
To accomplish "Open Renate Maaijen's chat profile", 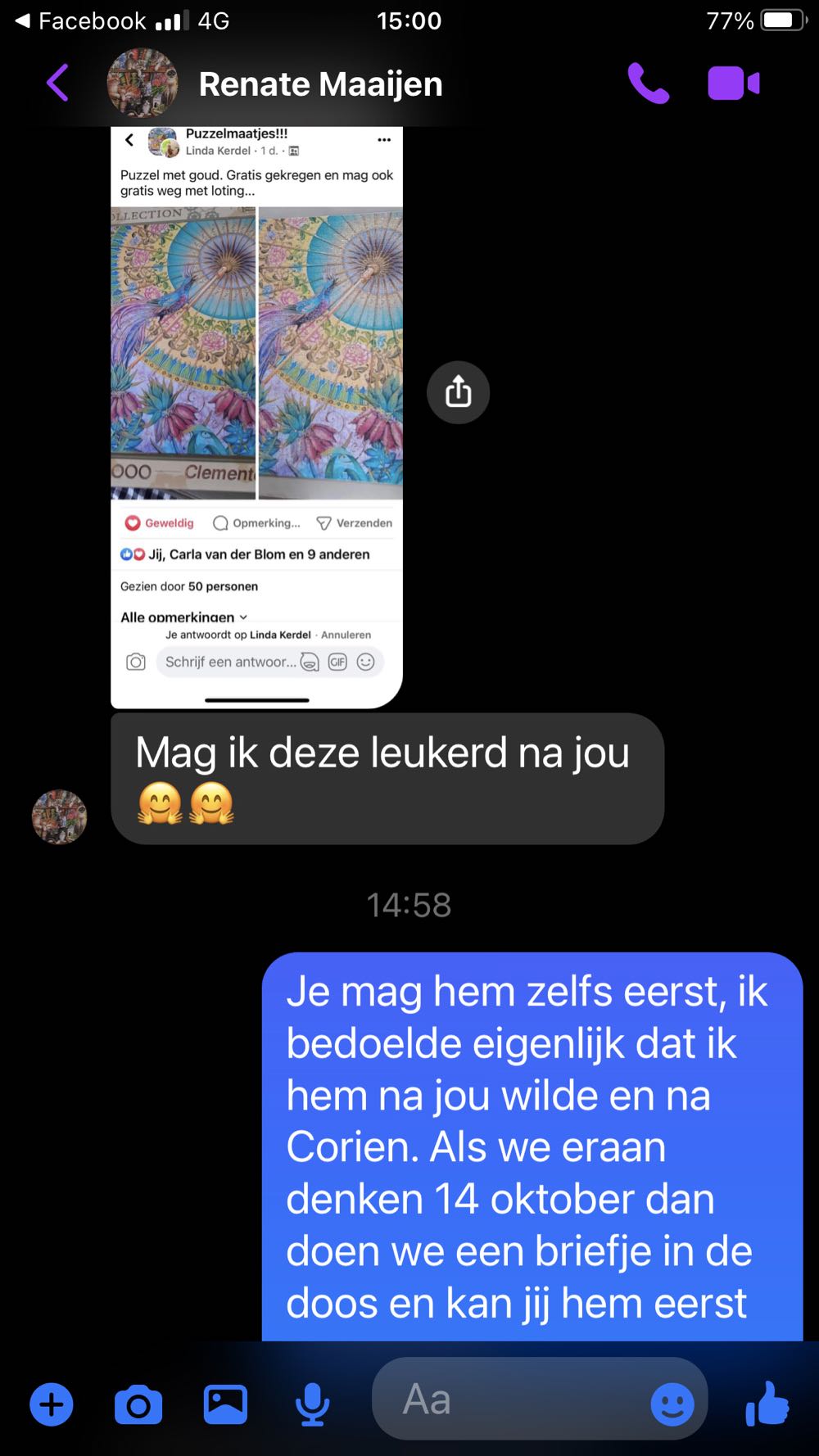I will [319, 84].
